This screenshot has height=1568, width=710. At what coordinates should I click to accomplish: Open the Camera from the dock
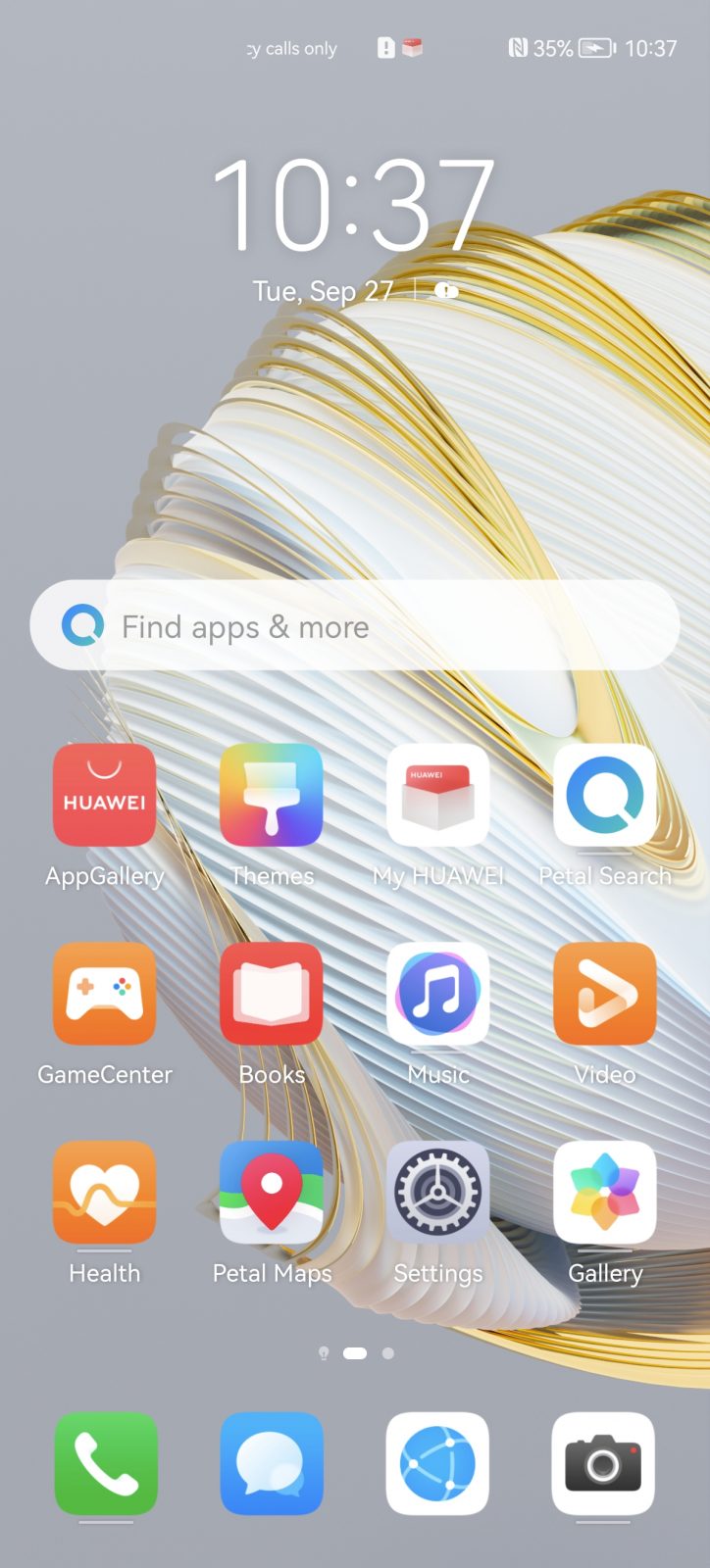pos(603,1464)
